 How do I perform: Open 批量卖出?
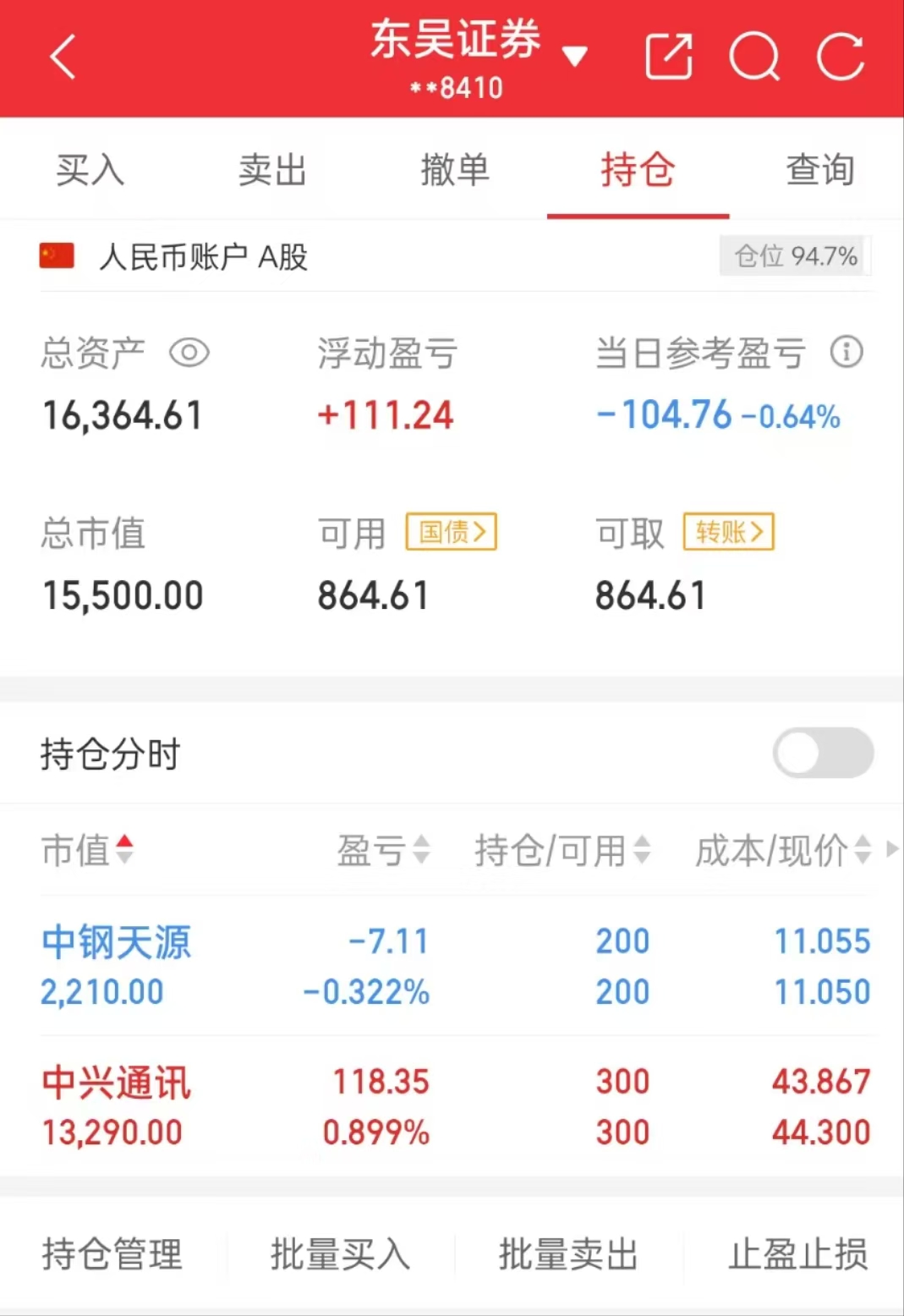coord(568,1254)
